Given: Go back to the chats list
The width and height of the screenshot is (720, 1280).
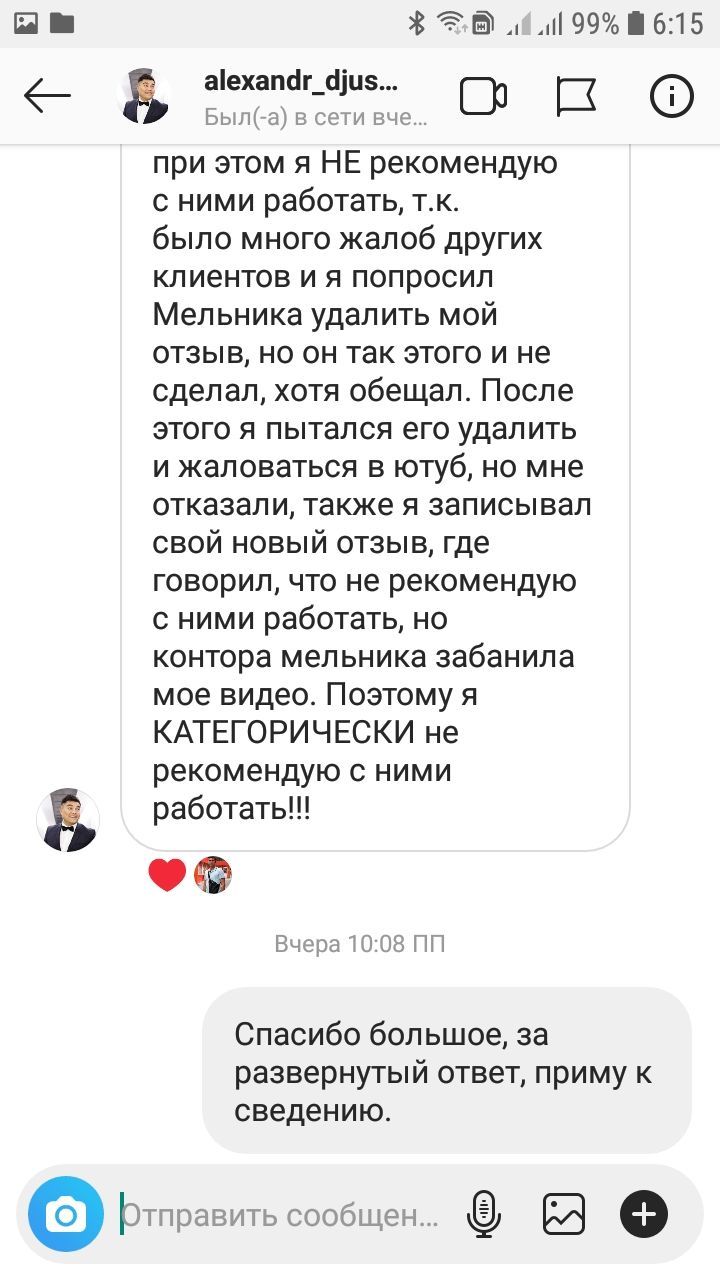Looking at the screenshot, I should [x=47, y=97].
